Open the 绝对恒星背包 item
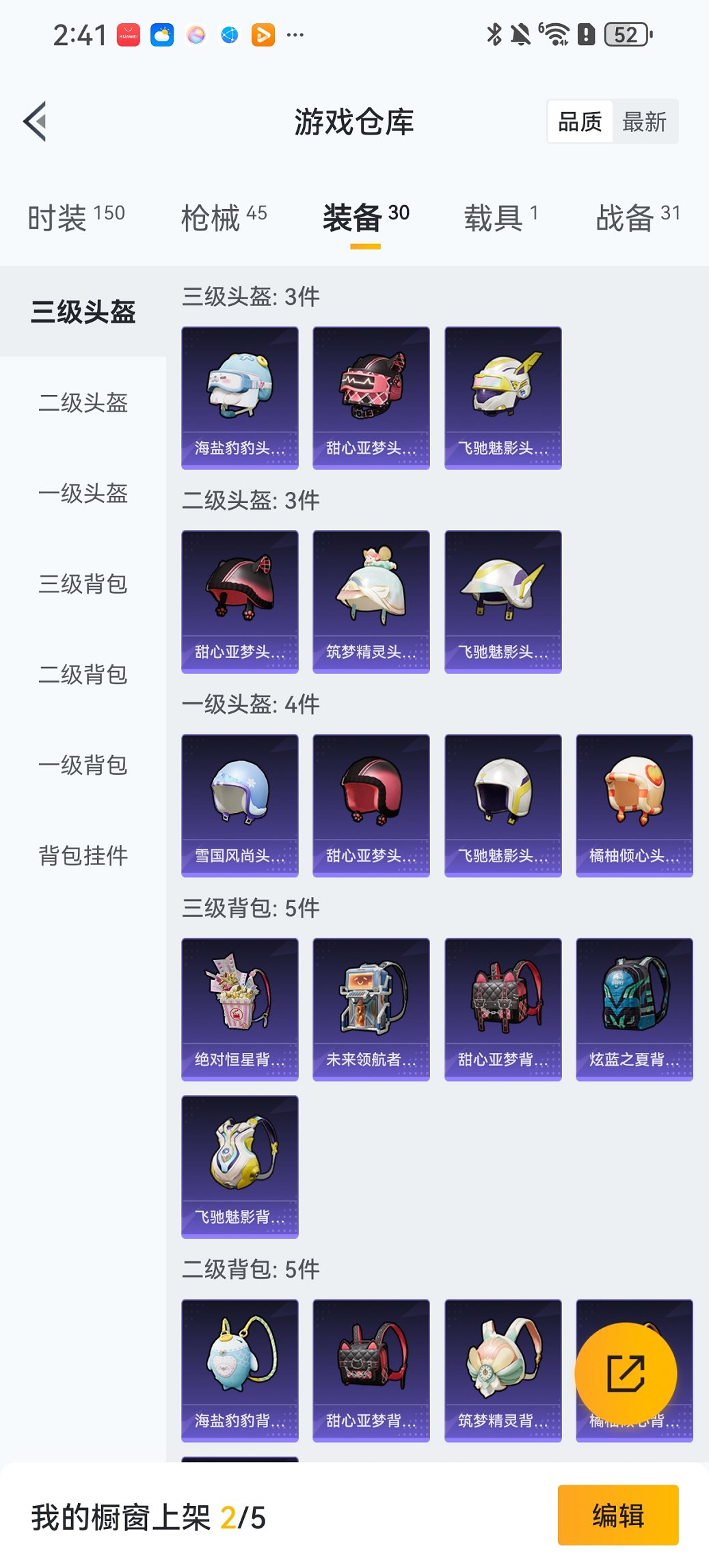Screen dimensions: 709x1568 (239, 1009)
